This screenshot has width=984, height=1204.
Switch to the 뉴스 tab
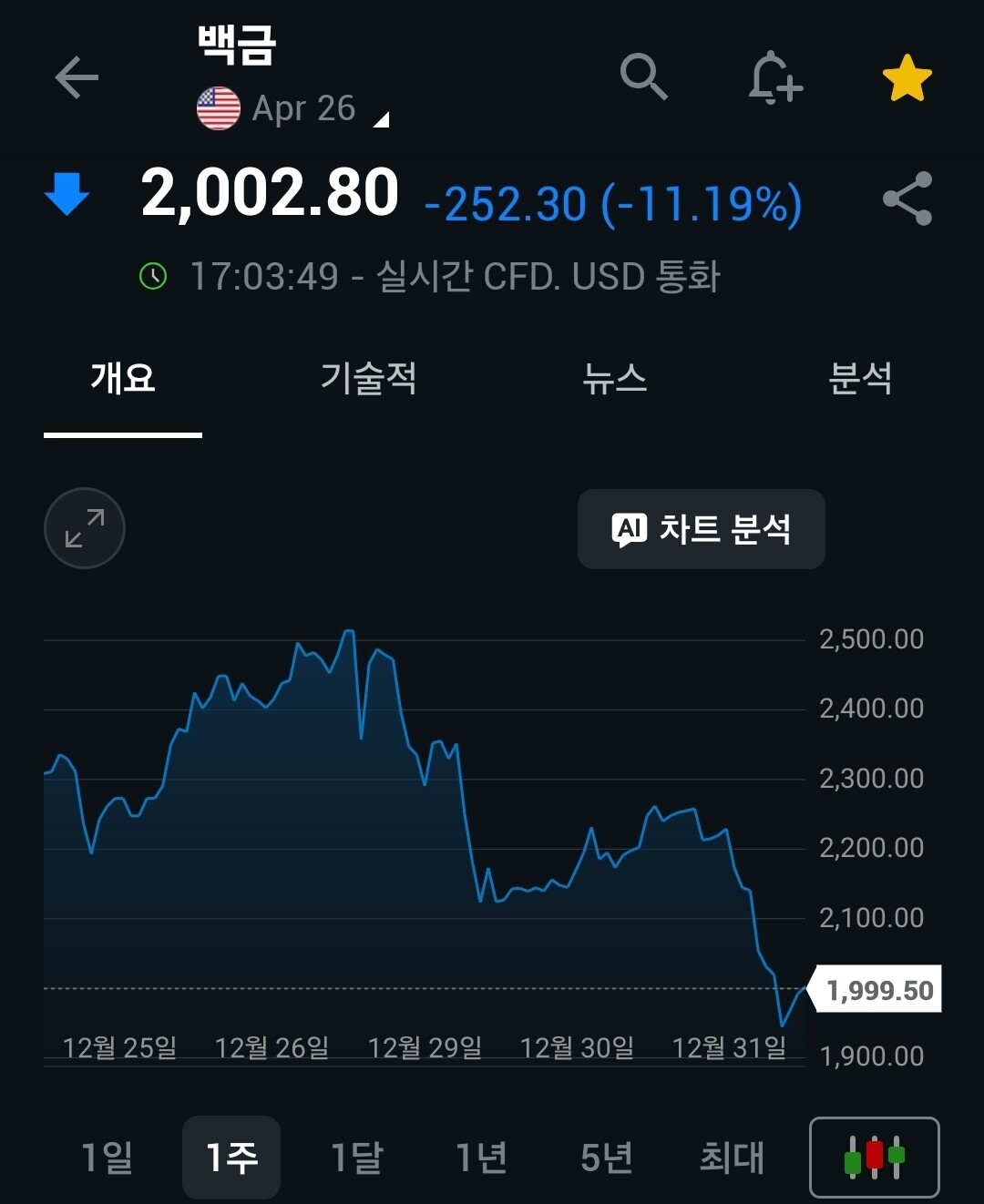(x=615, y=378)
